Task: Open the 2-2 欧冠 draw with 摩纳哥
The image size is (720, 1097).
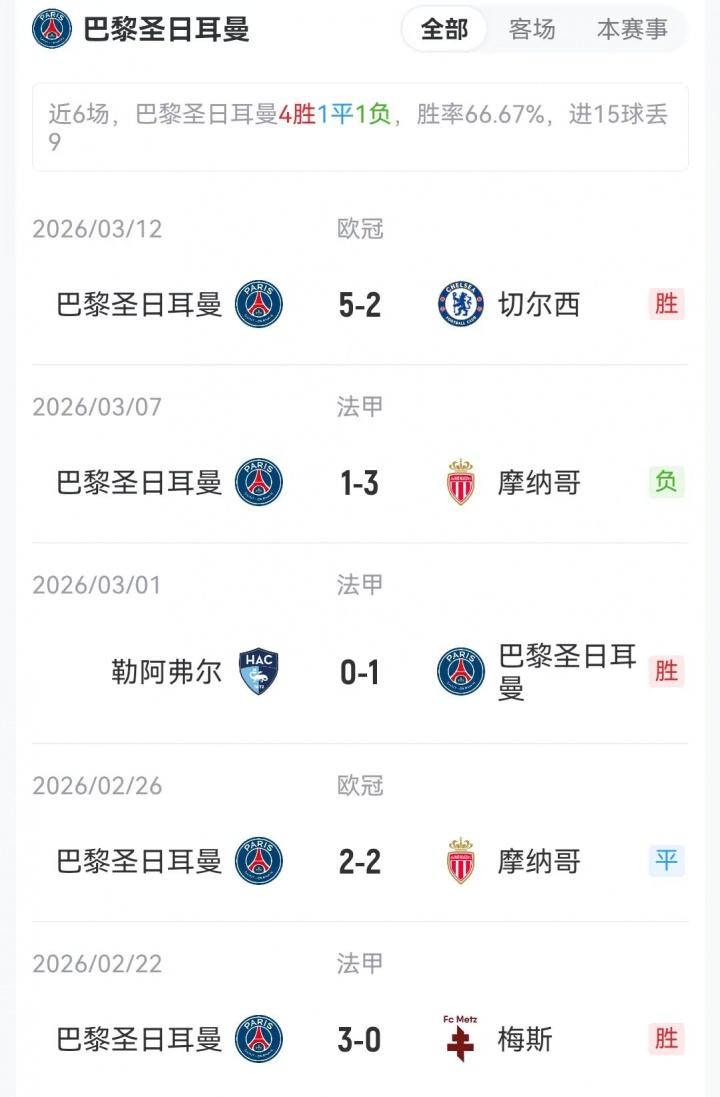Action: click(360, 861)
